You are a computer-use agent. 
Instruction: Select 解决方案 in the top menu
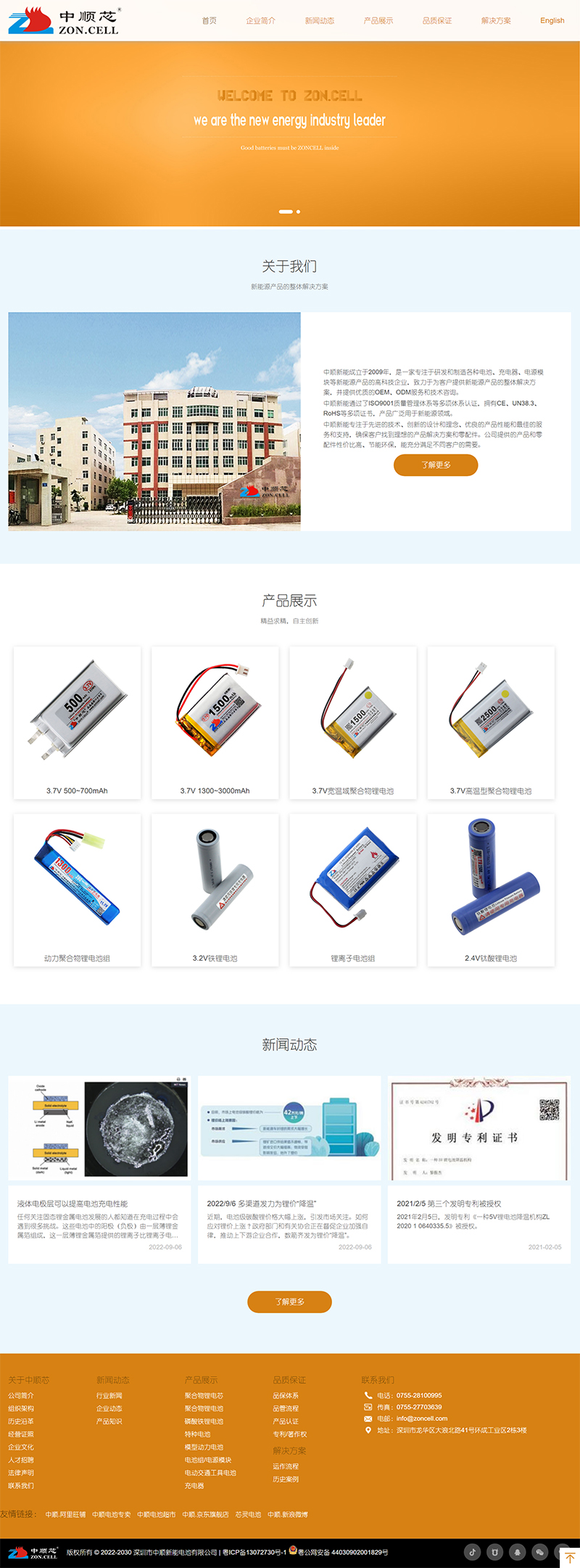[x=496, y=21]
